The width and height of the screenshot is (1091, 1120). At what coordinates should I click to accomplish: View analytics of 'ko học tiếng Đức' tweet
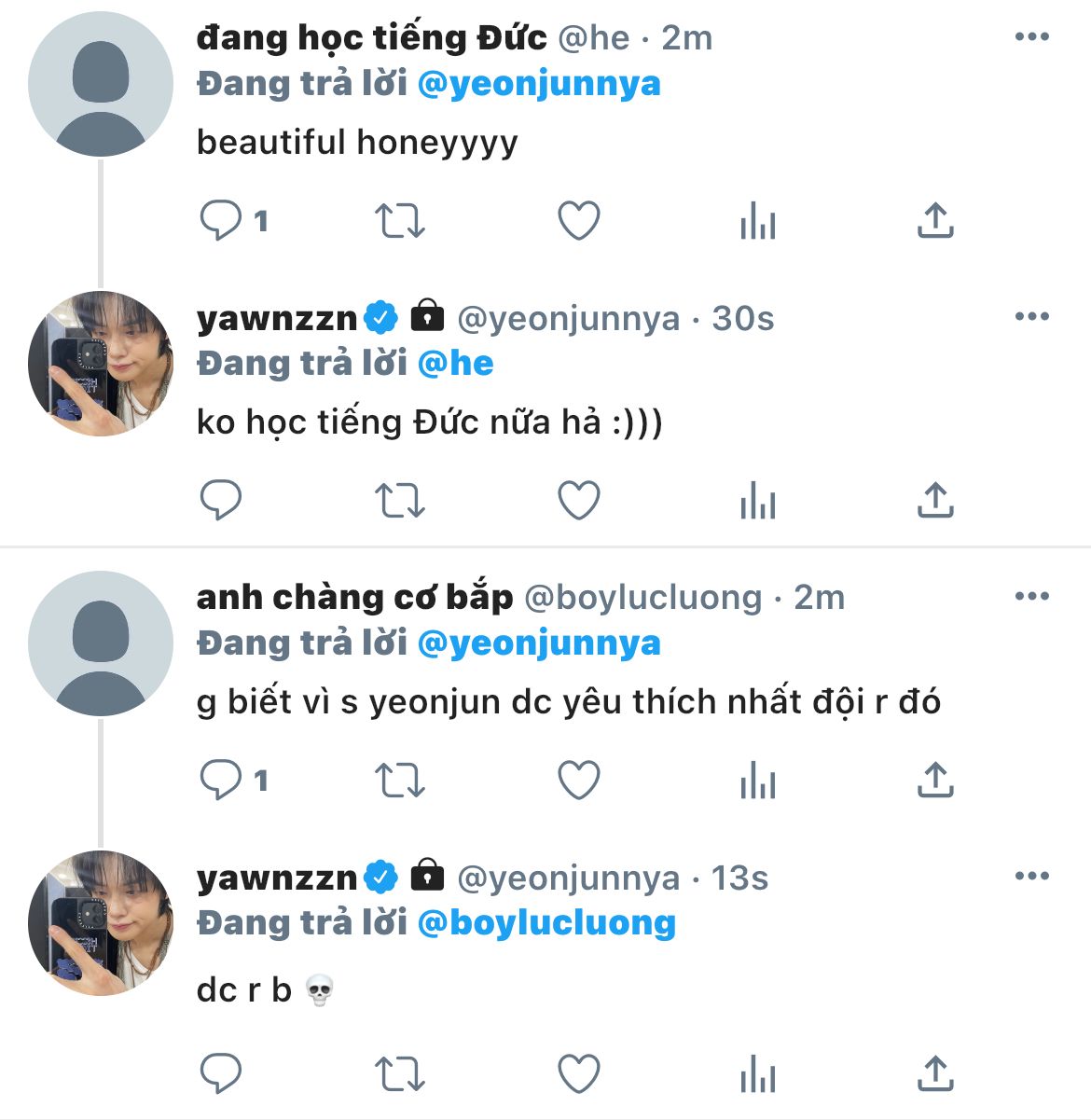tap(757, 501)
